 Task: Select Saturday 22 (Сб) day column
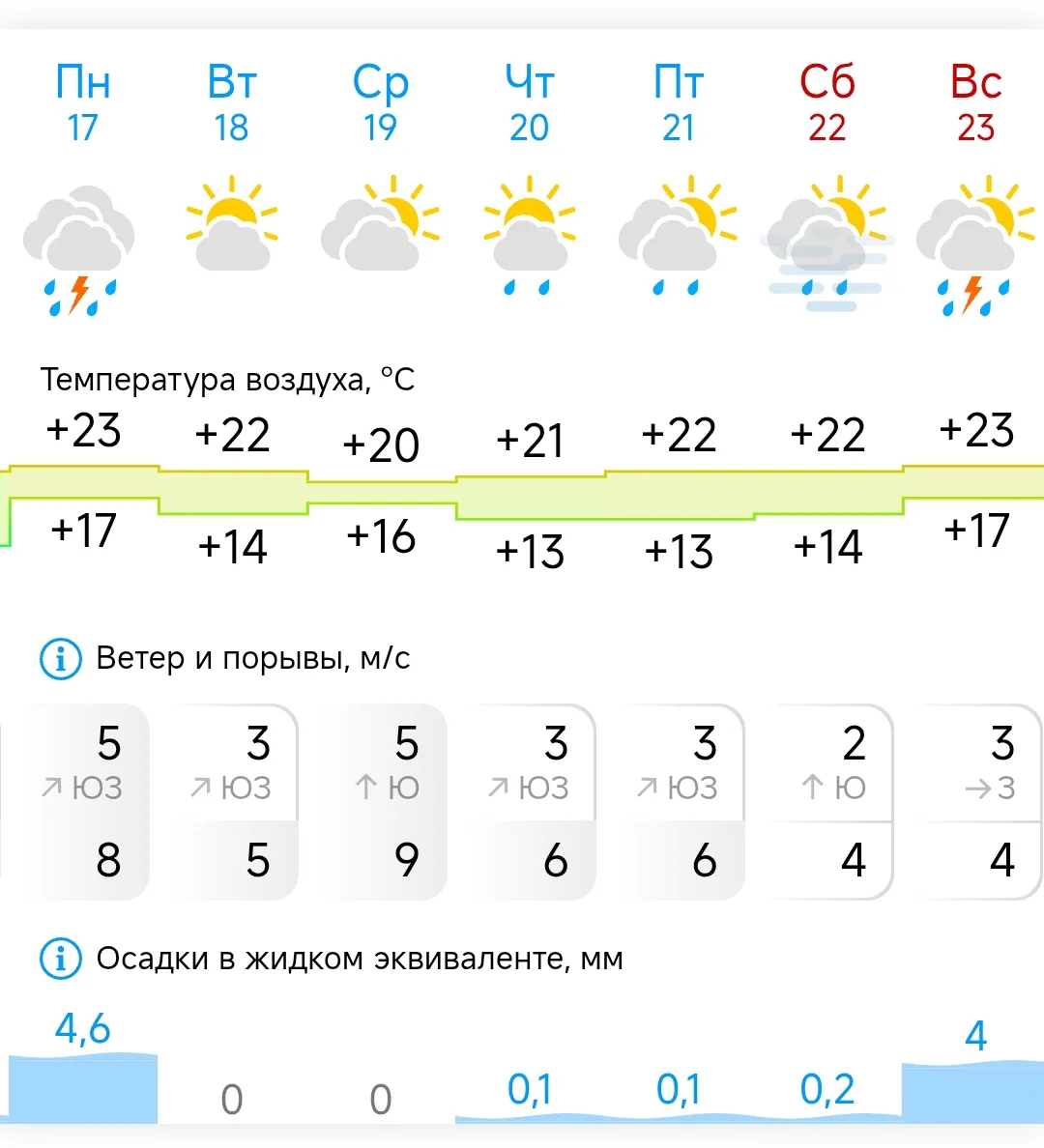[827, 102]
